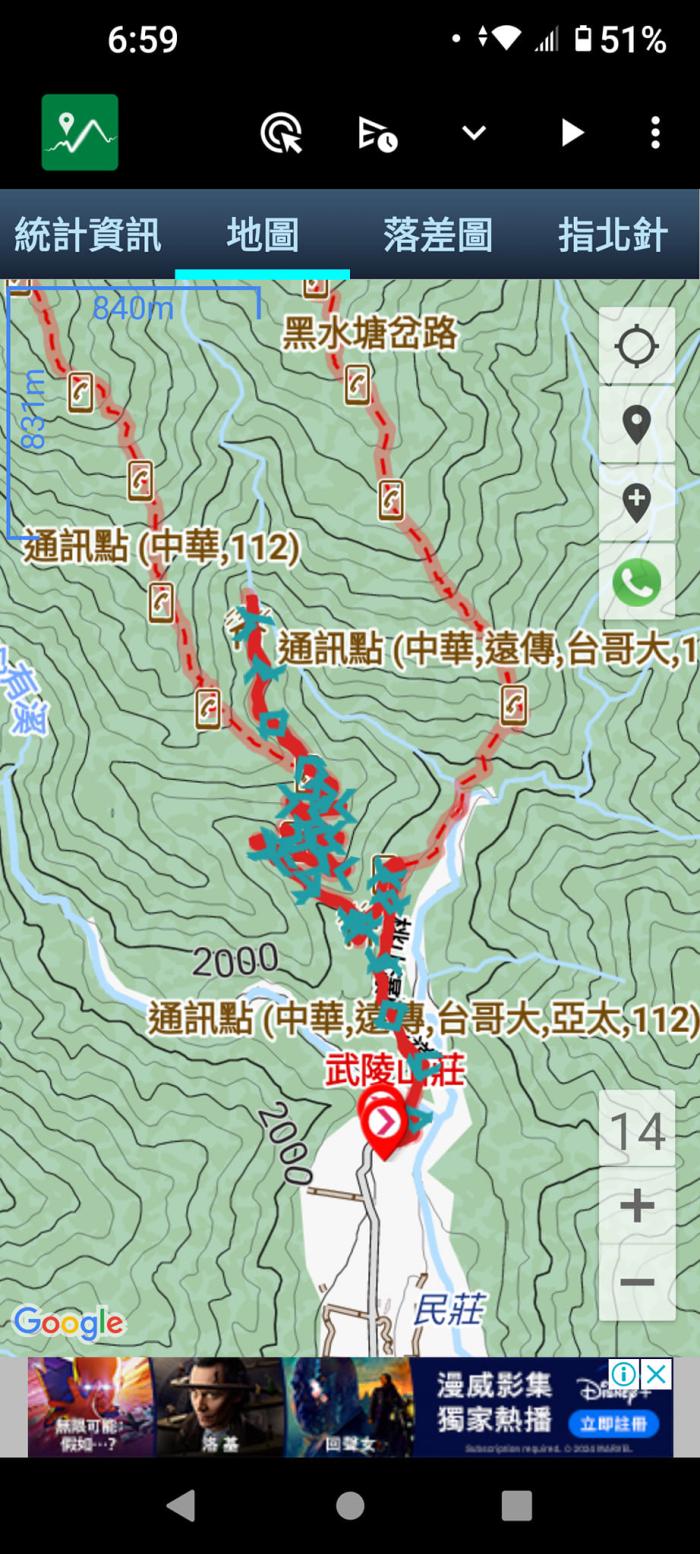Switch to the 指北針 tab
This screenshot has height=1554, width=700.
[612, 236]
